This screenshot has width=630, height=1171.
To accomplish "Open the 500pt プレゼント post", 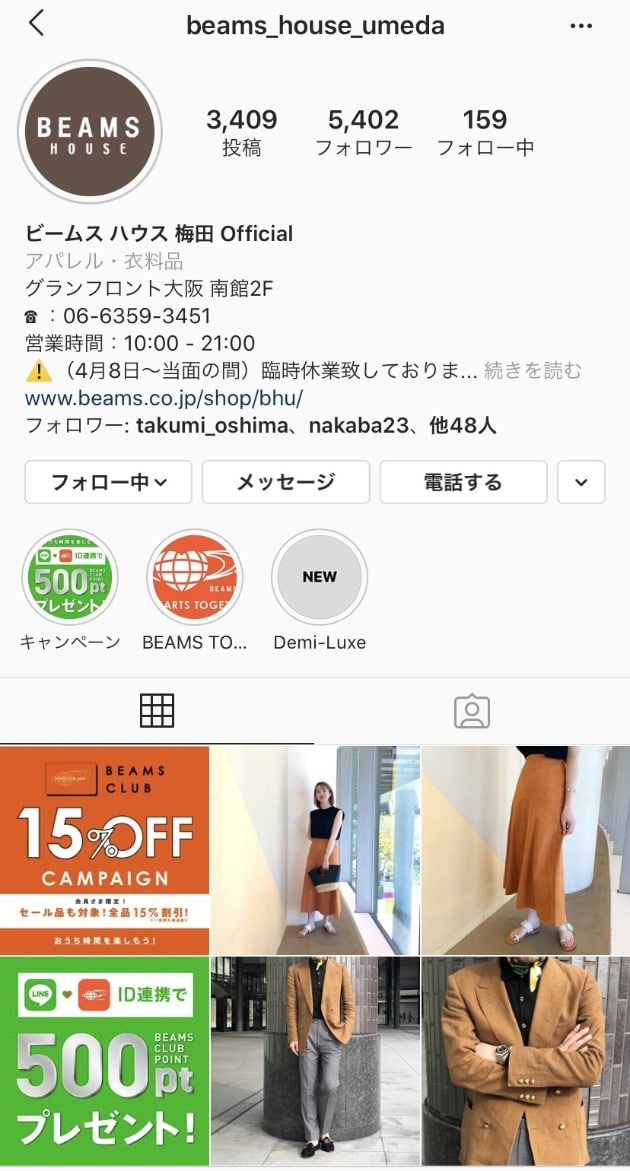I will (x=104, y=1062).
